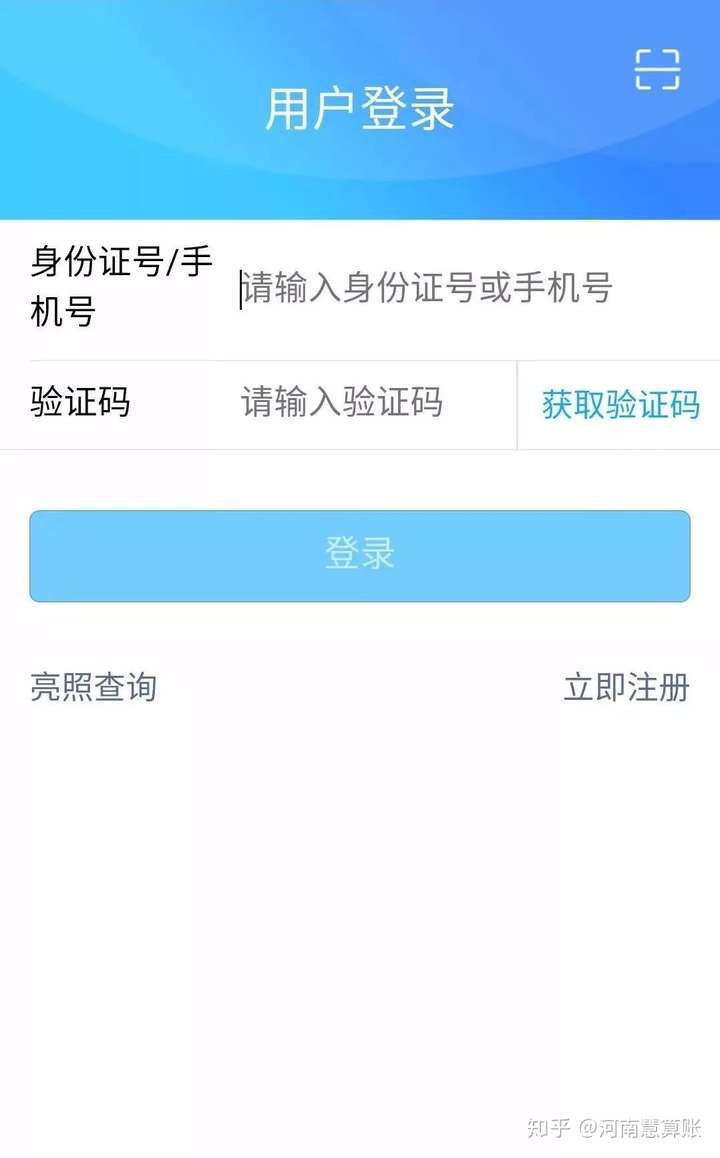This screenshot has height=1158, width=720.
Task: Go to 立即注册
Action: point(626,687)
